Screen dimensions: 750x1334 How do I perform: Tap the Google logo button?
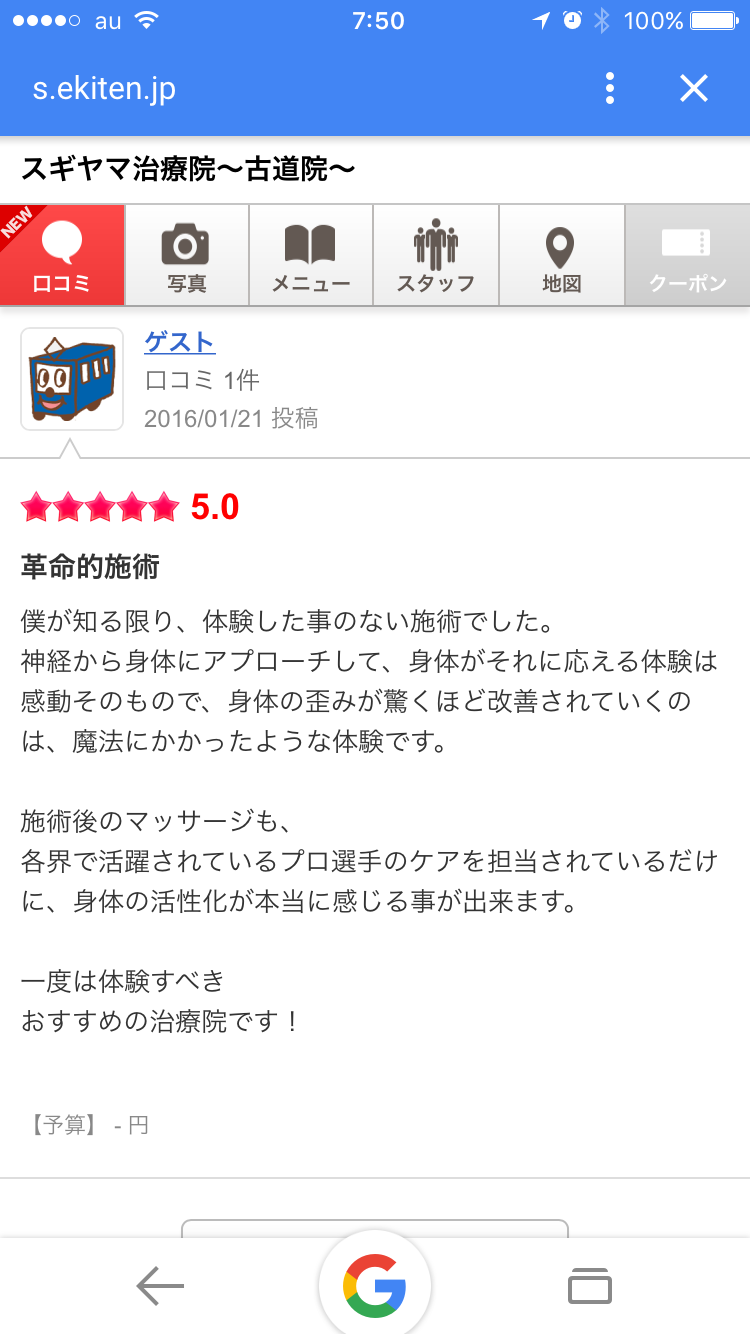pos(374,1286)
